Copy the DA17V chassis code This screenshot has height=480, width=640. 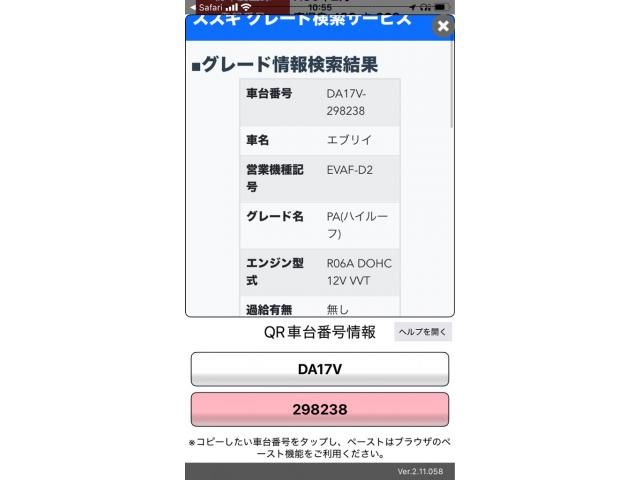coord(320,369)
